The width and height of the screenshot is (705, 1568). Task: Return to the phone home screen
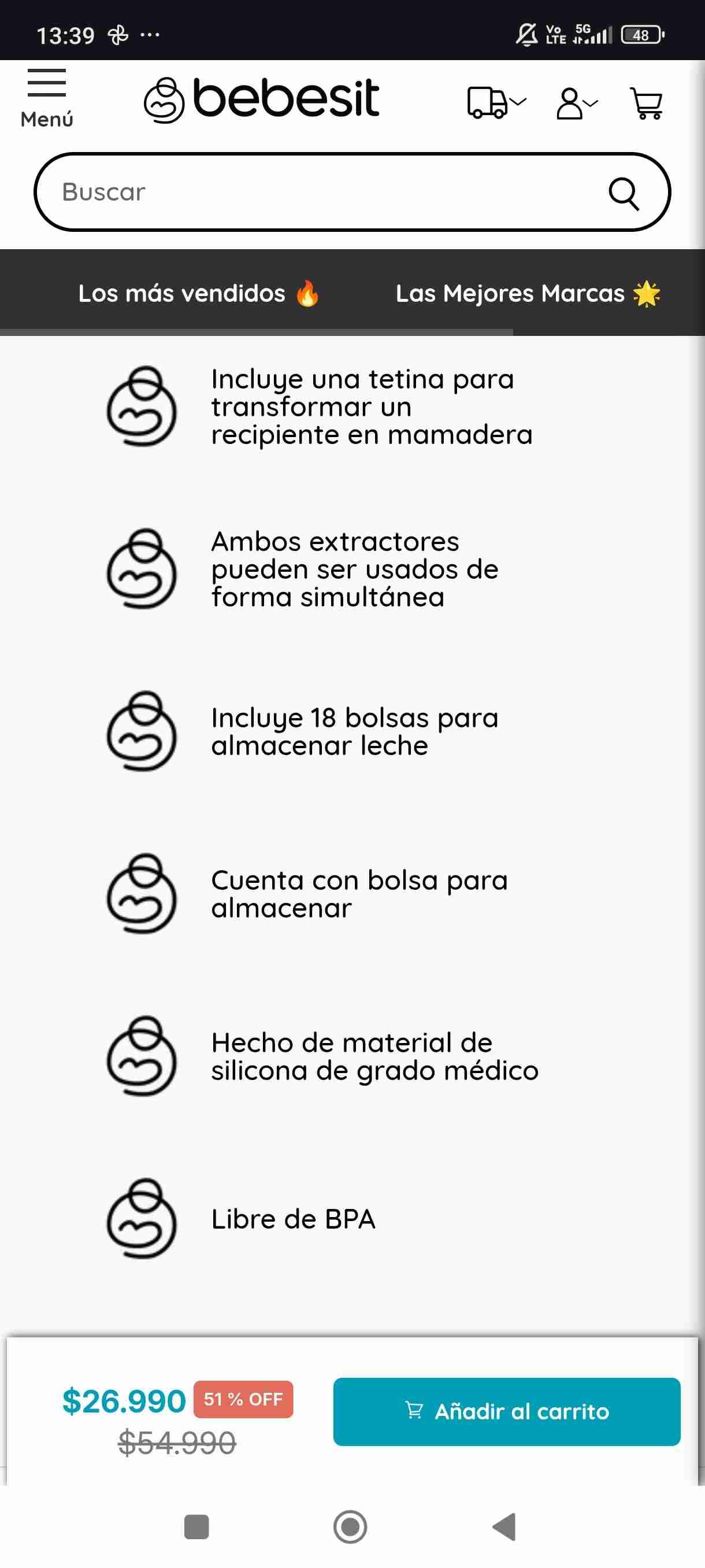tap(350, 1526)
